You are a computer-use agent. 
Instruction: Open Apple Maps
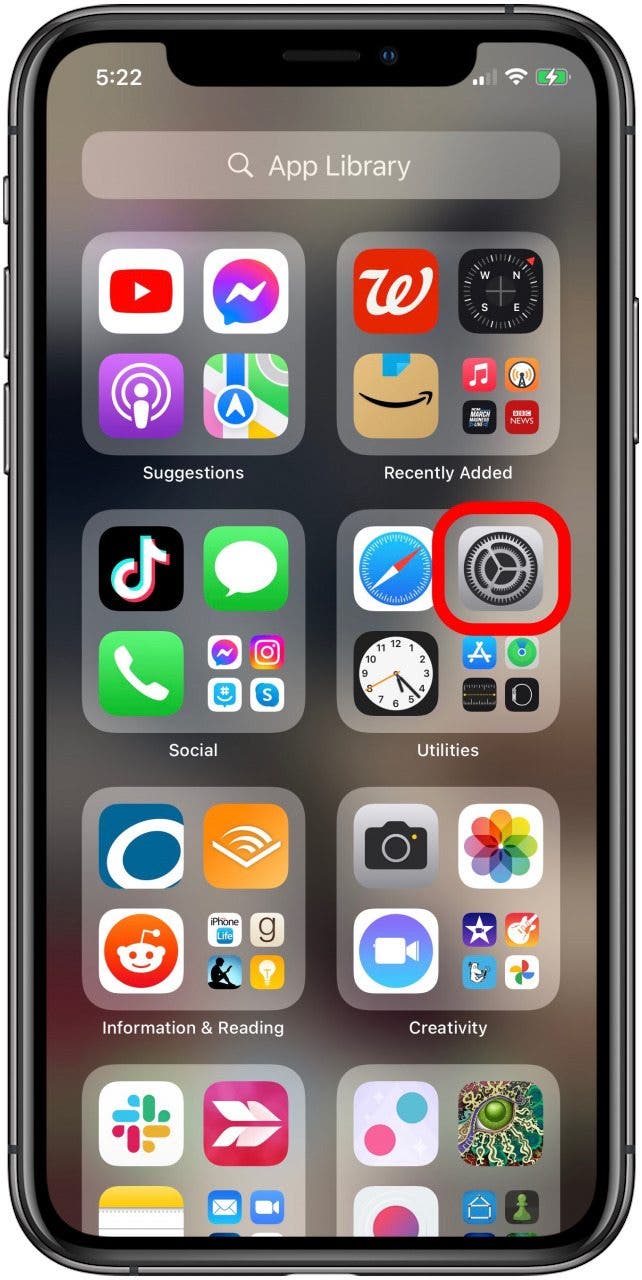[x=246, y=396]
